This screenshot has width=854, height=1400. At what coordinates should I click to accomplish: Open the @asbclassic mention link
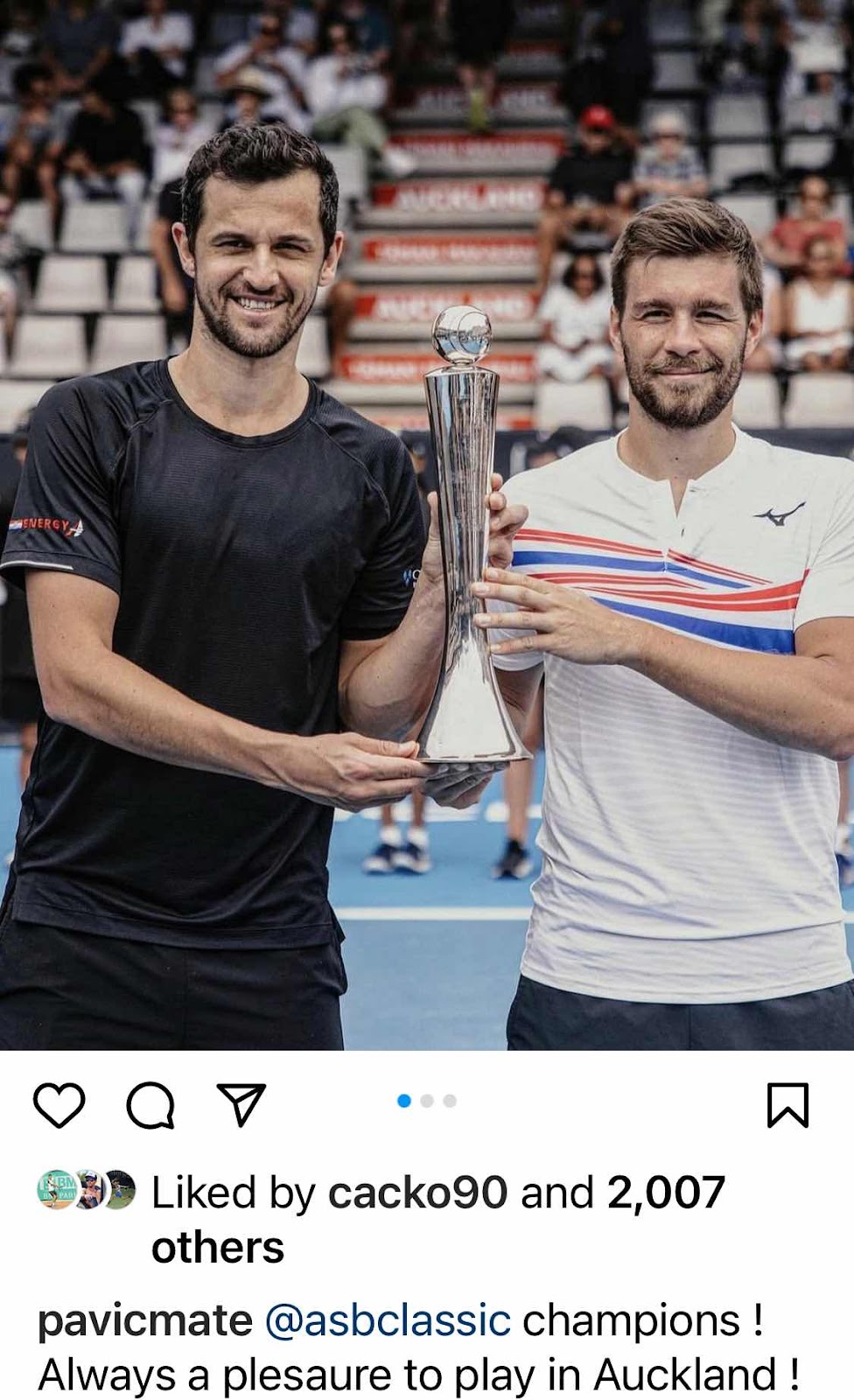pos(388,1320)
